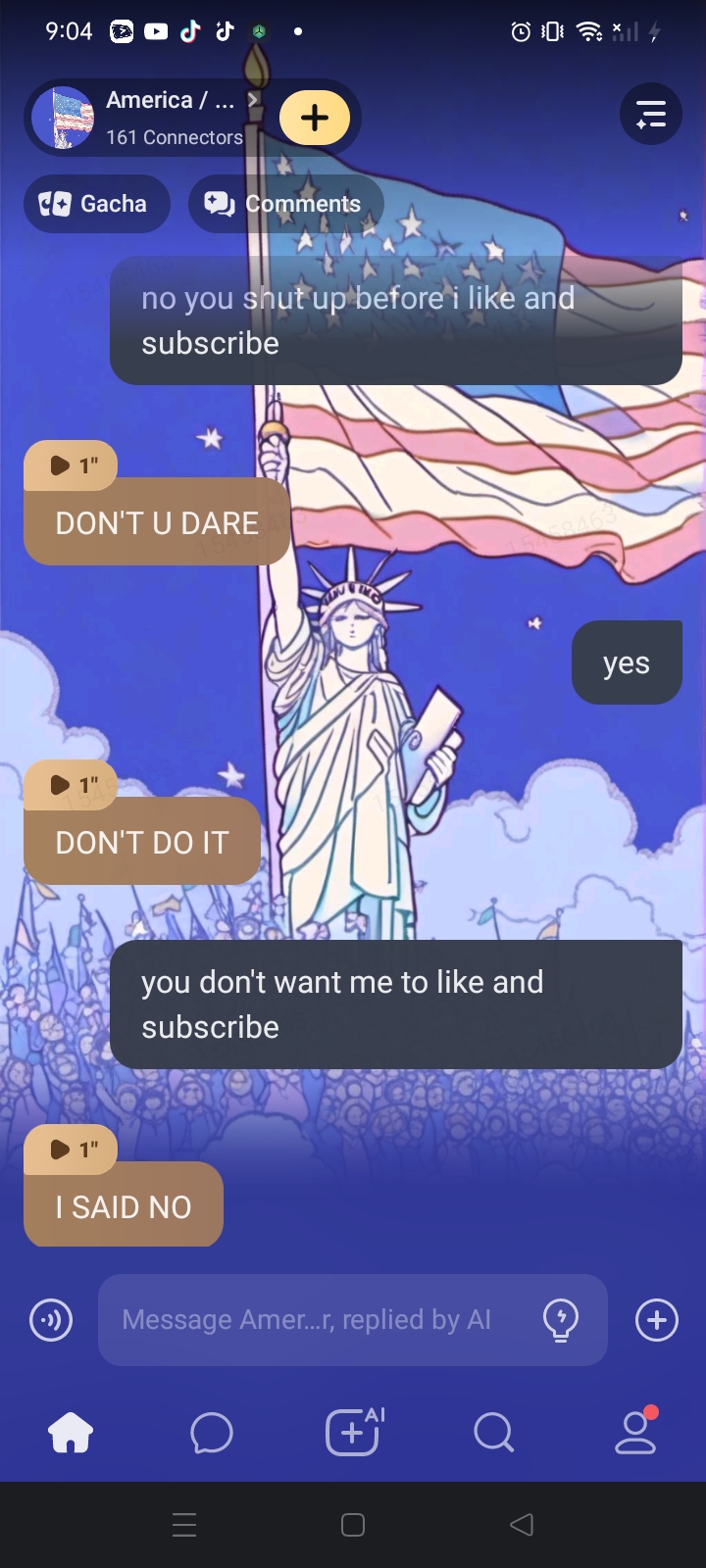Go to the Home tab
Image resolution: width=706 pixels, height=1568 pixels.
pyautogui.click(x=71, y=1433)
